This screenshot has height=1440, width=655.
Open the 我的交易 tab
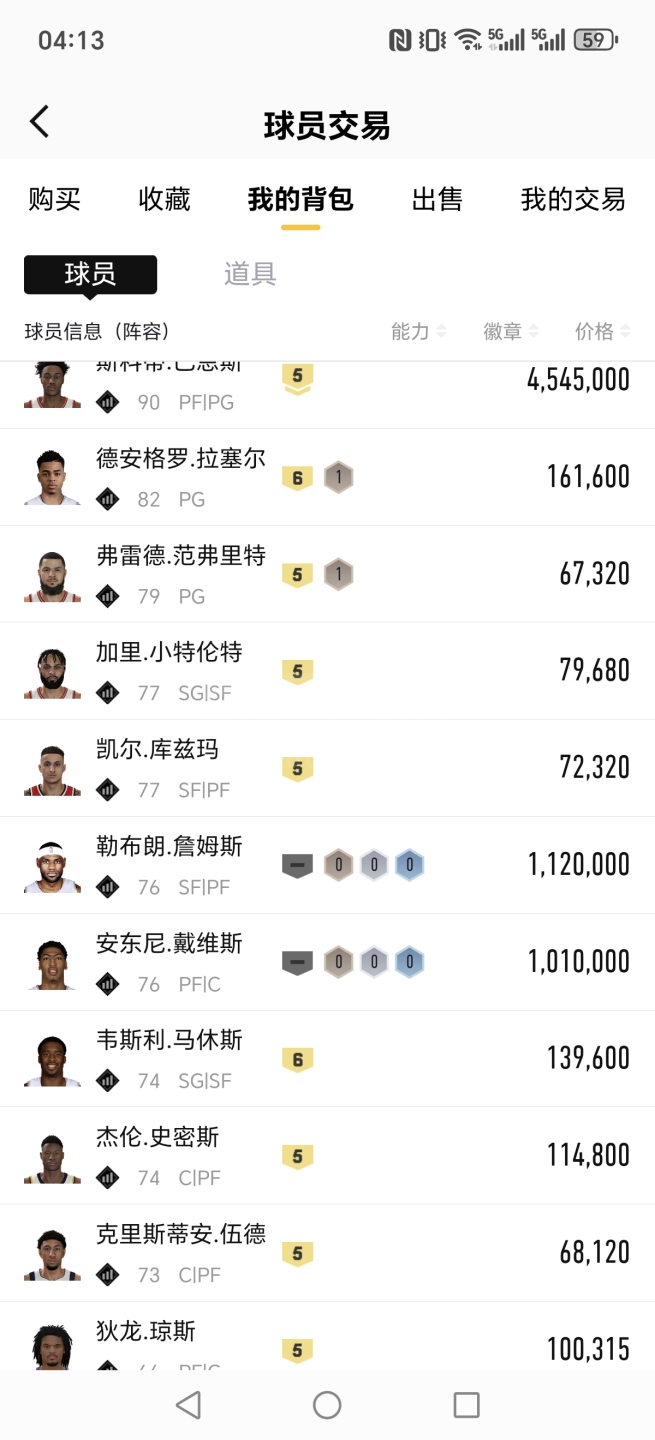(x=572, y=199)
